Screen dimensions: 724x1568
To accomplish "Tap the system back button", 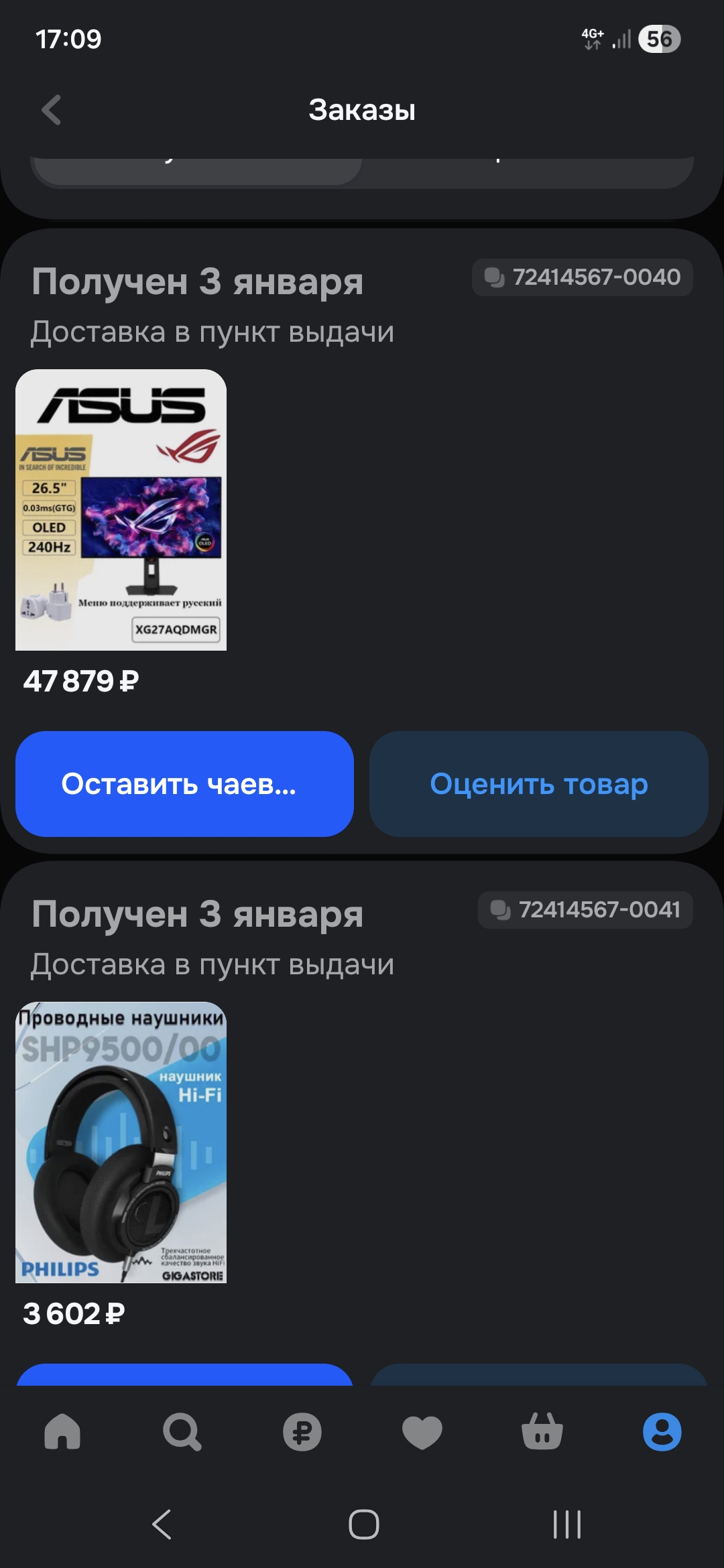I will [162, 1524].
